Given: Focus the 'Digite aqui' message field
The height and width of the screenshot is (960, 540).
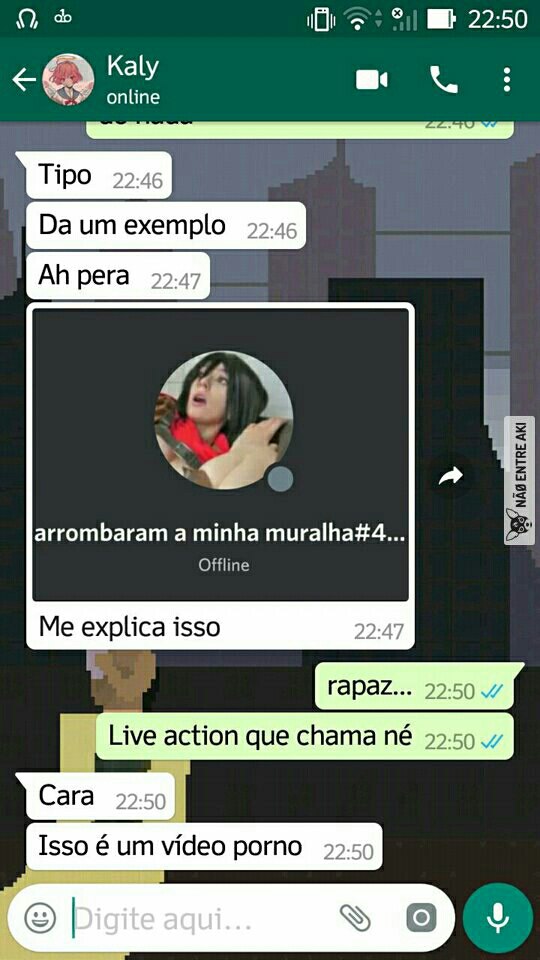Looking at the screenshot, I should click(x=202, y=918).
